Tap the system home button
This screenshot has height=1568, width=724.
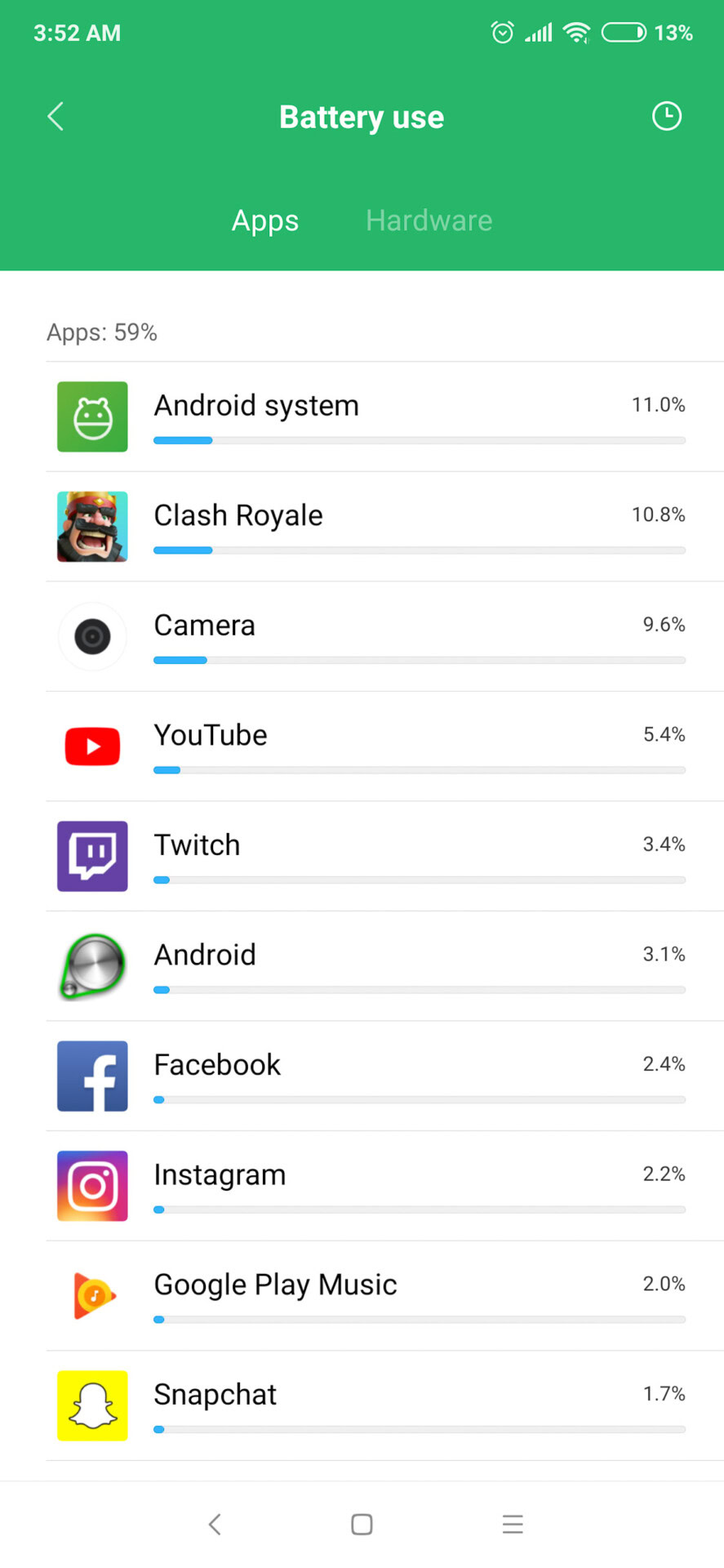pos(362,1524)
